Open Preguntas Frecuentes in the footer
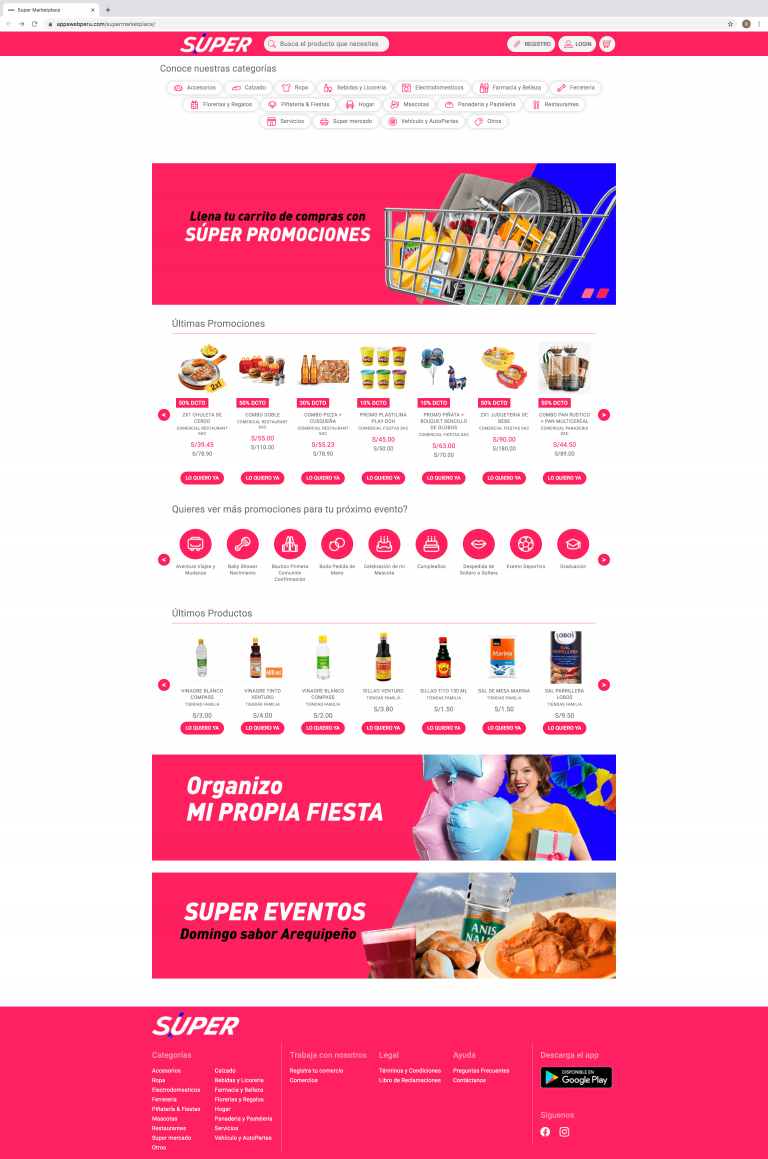Image resolution: width=768 pixels, height=1159 pixels. pos(480,1071)
